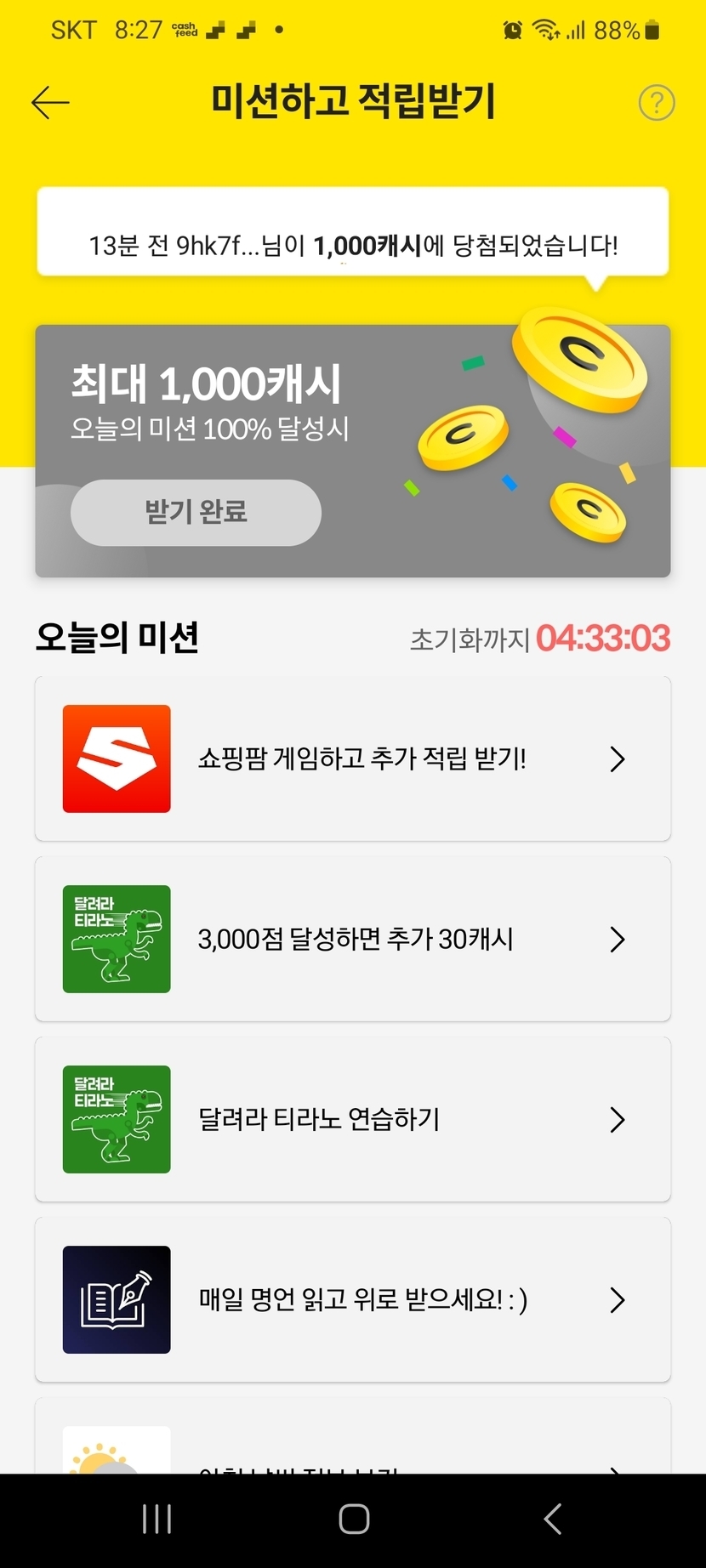Open recent apps from navigation bar
706x1568 pixels.
pyautogui.click(x=157, y=1519)
